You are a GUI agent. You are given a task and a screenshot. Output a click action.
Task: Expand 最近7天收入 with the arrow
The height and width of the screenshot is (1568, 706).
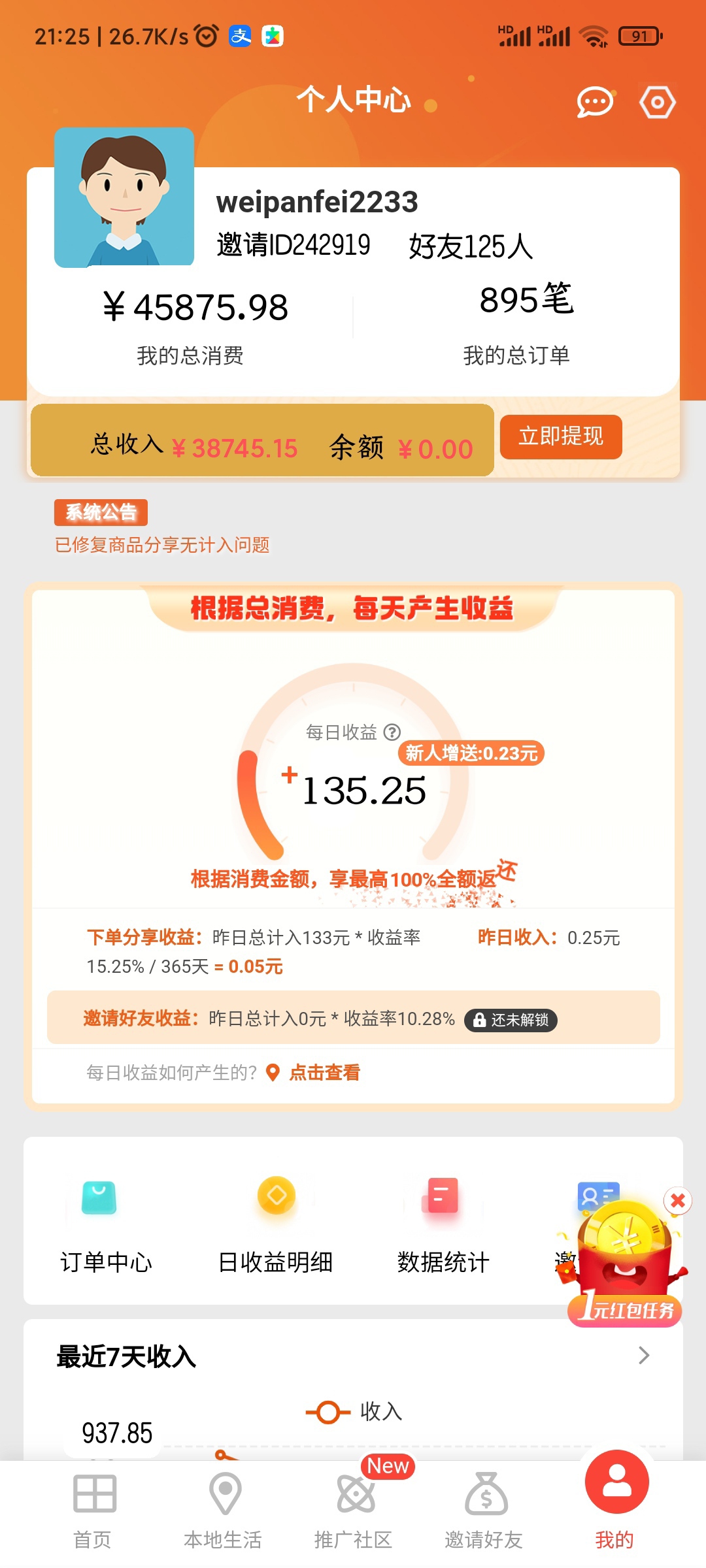point(643,1356)
